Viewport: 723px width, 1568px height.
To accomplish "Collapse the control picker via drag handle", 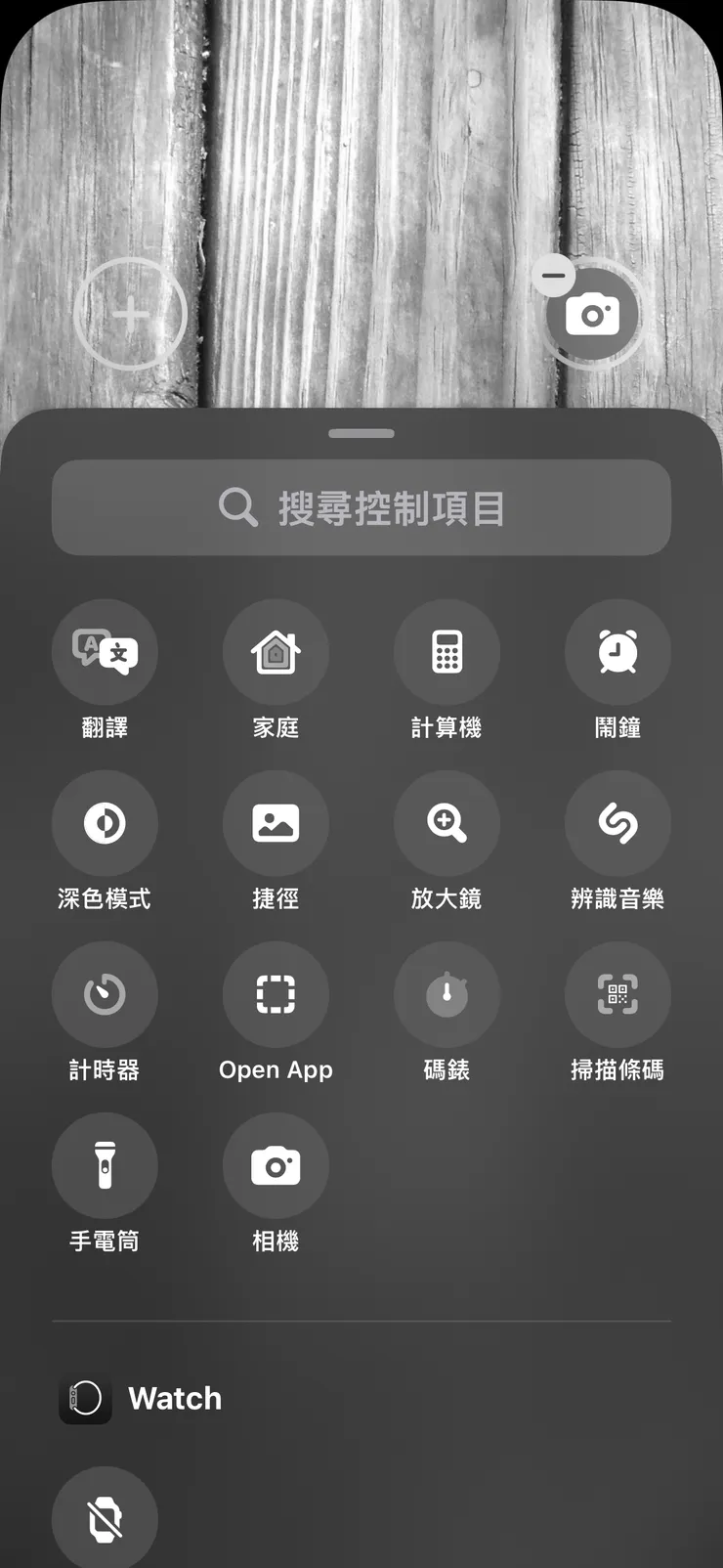I will (x=361, y=432).
